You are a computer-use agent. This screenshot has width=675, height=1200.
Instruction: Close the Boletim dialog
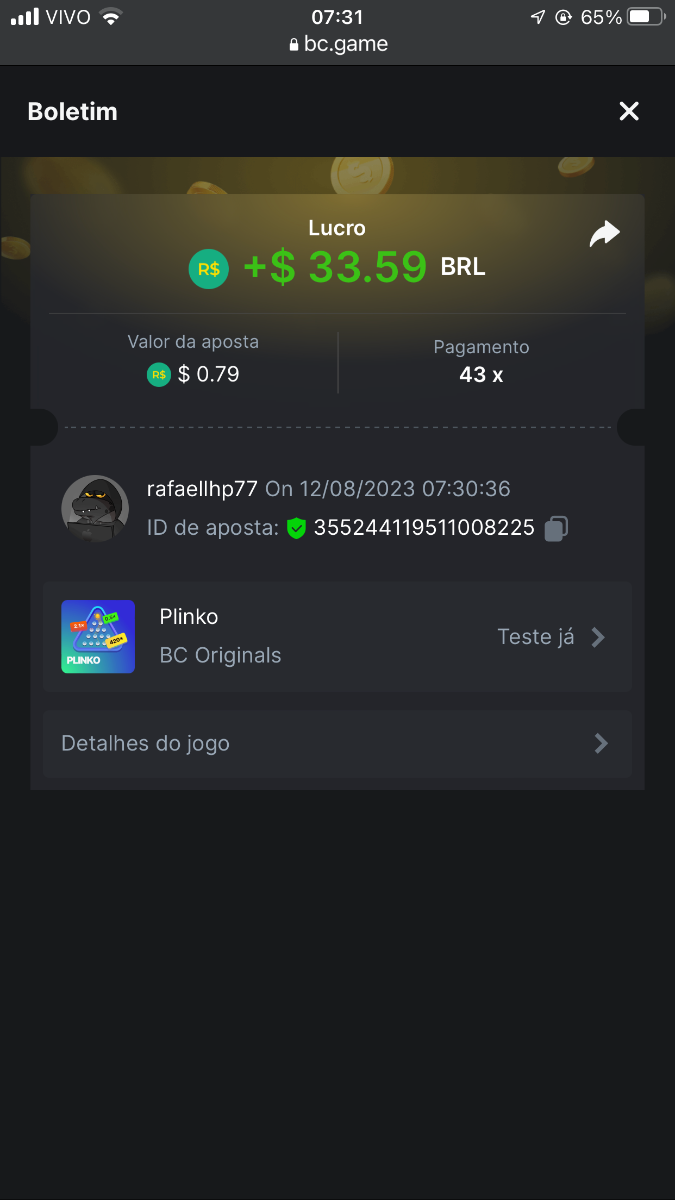(628, 111)
